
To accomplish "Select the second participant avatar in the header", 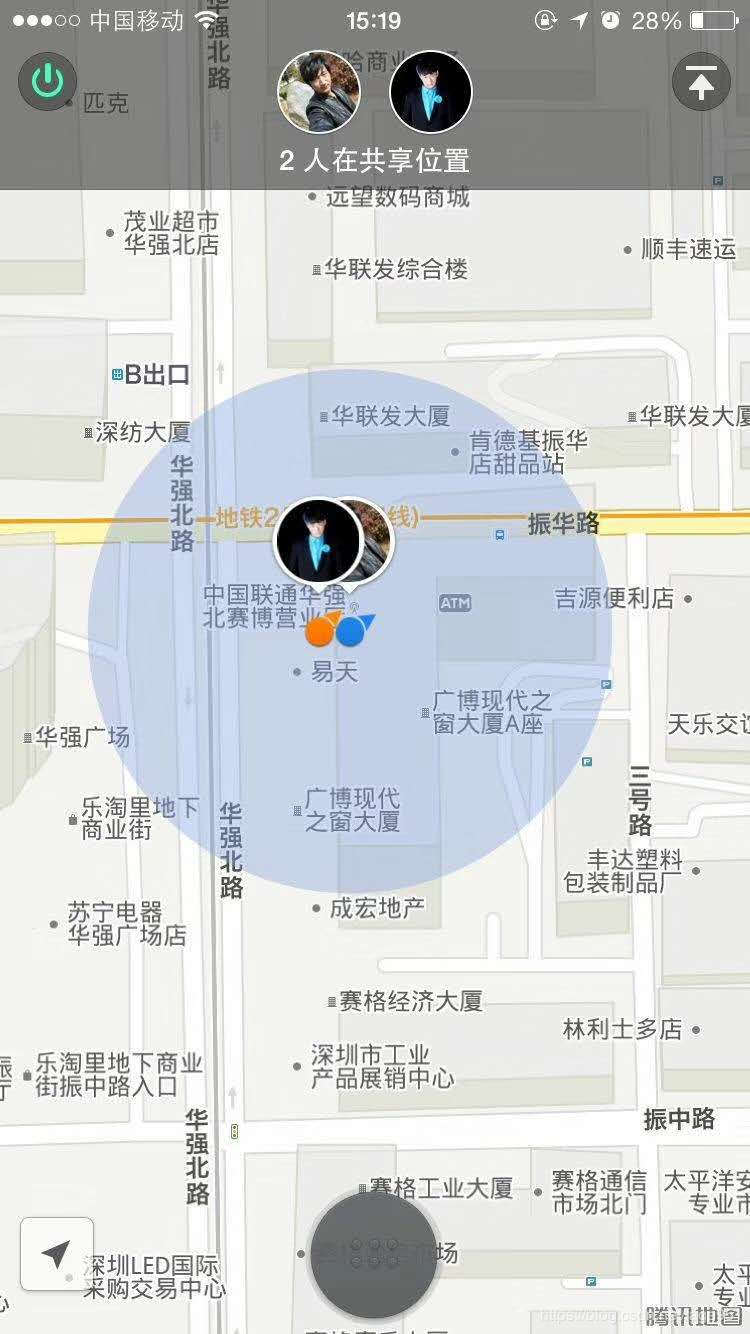I will (x=431, y=92).
